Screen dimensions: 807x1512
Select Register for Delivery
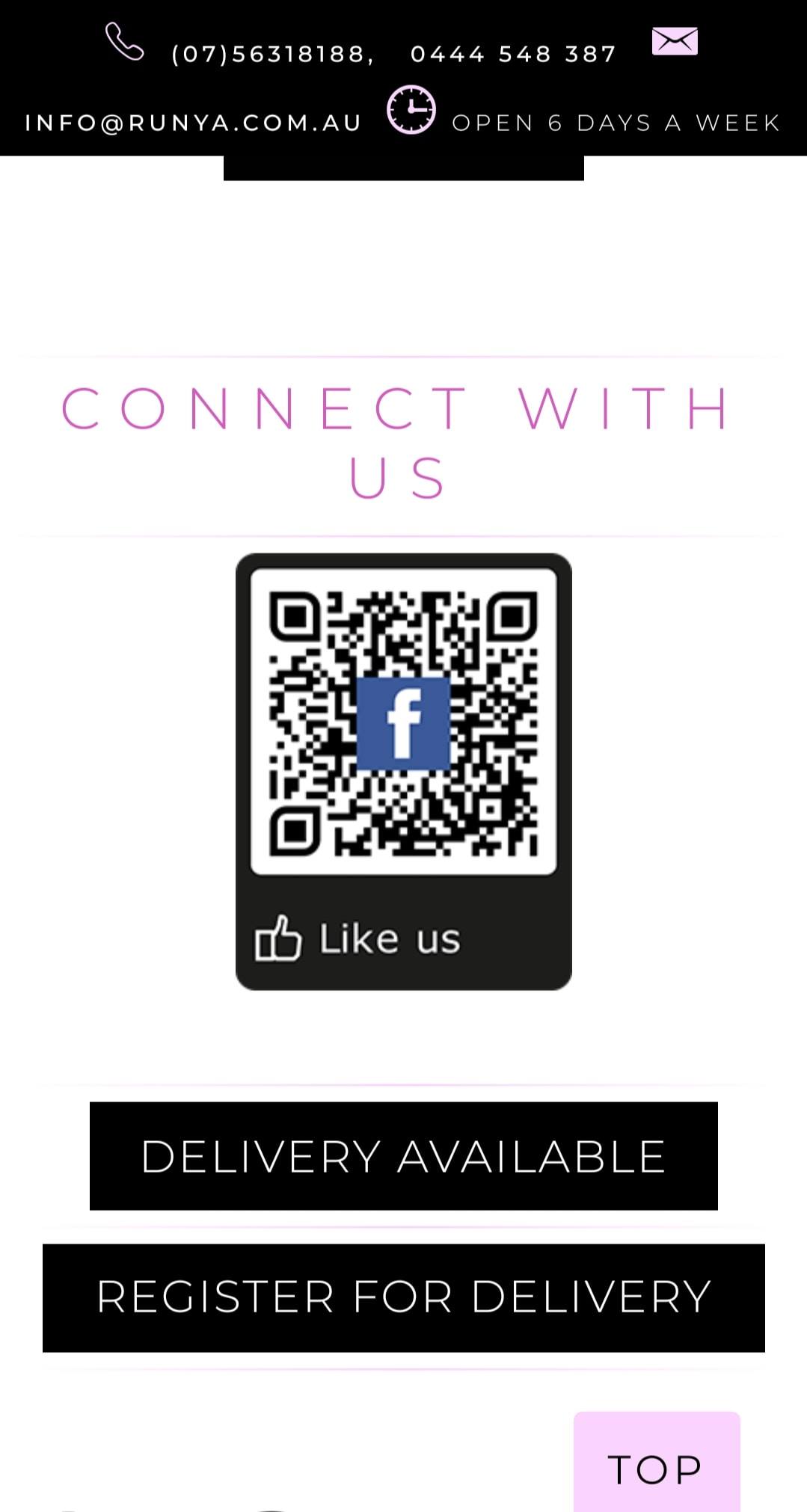(403, 1297)
